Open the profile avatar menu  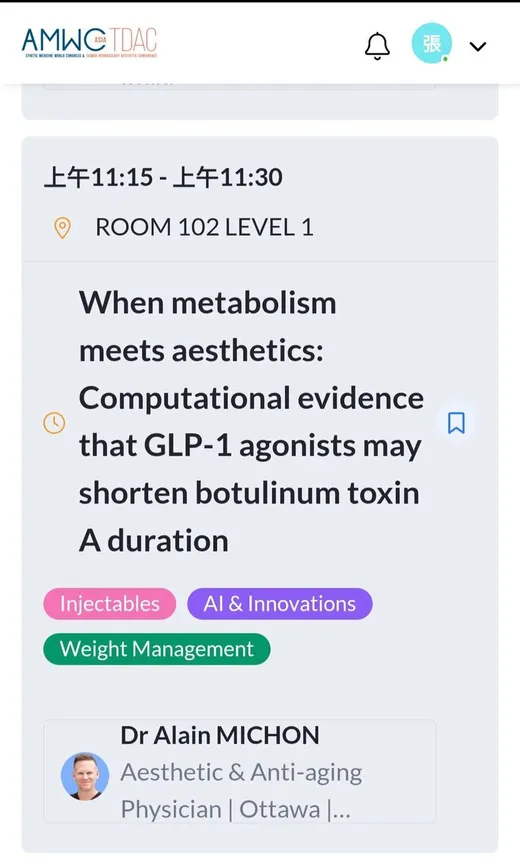point(432,43)
